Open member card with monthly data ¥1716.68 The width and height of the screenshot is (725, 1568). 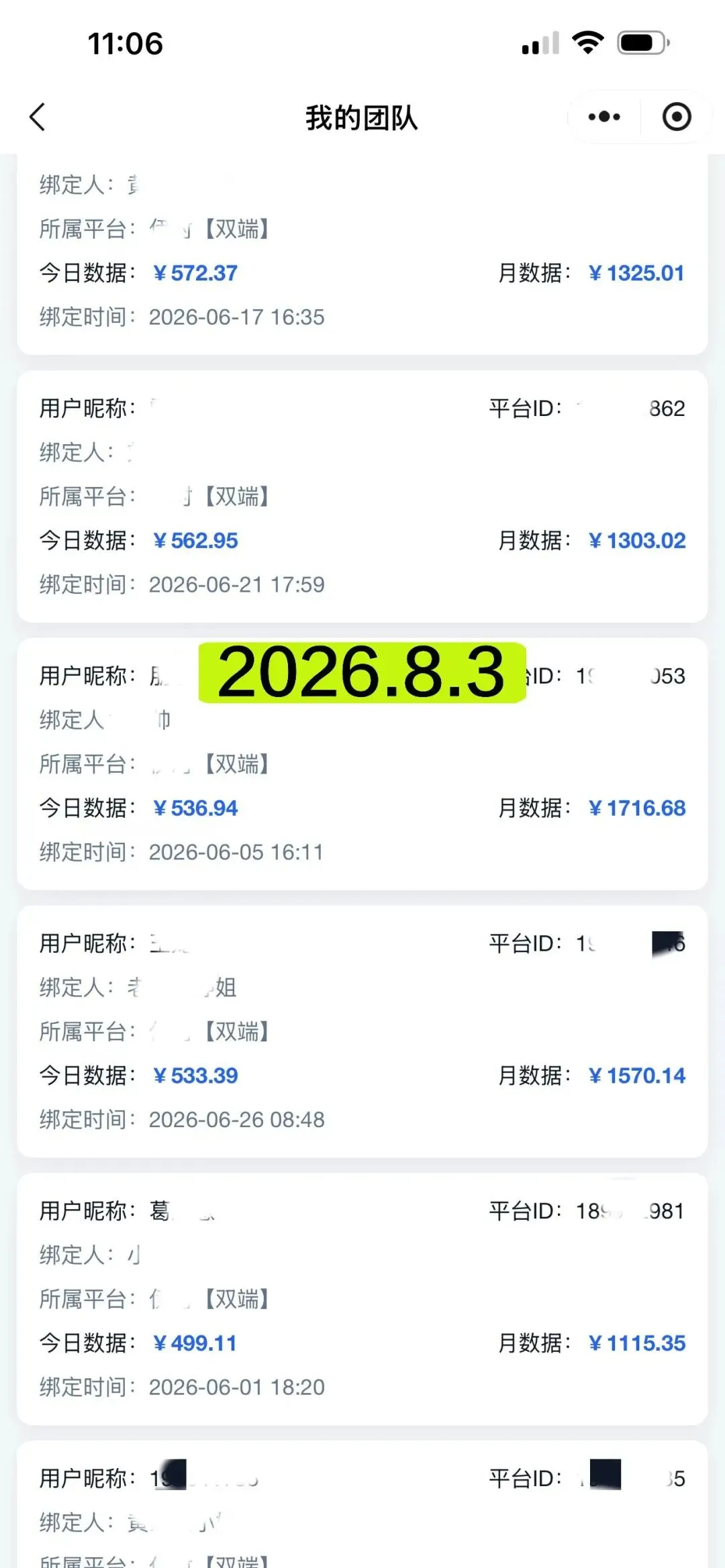(x=362, y=764)
